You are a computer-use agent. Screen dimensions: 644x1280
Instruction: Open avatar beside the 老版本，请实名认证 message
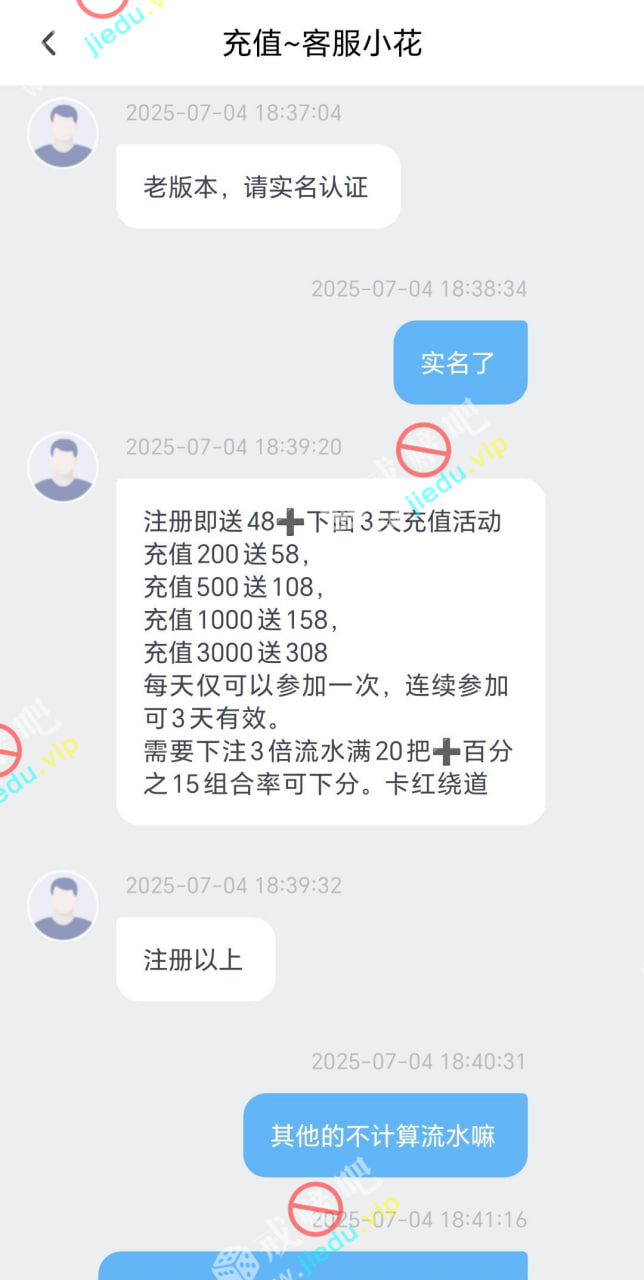pyautogui.click(x=63, y=133)
